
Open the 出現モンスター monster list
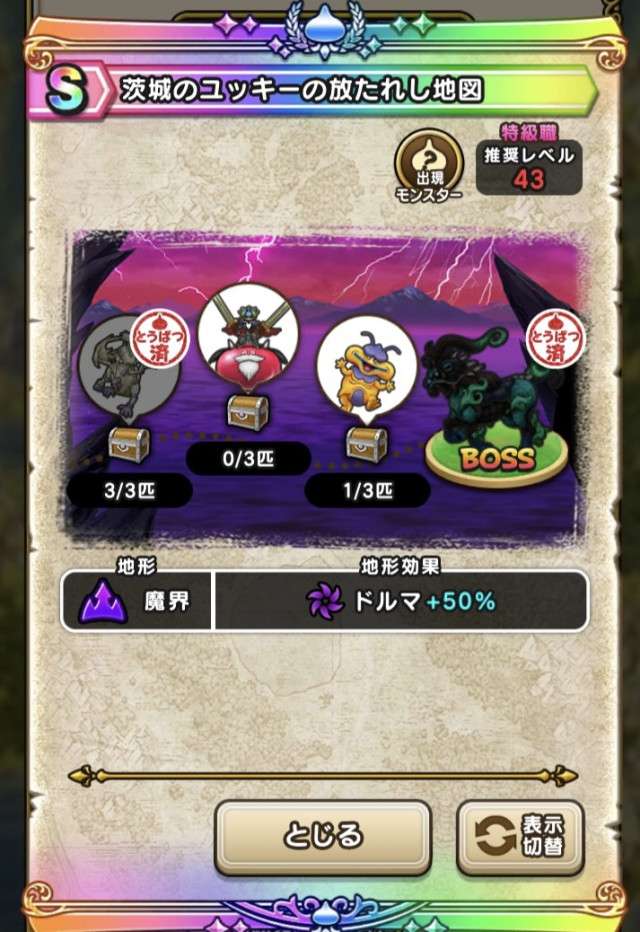pyautogui.click(x=428, y=165)
